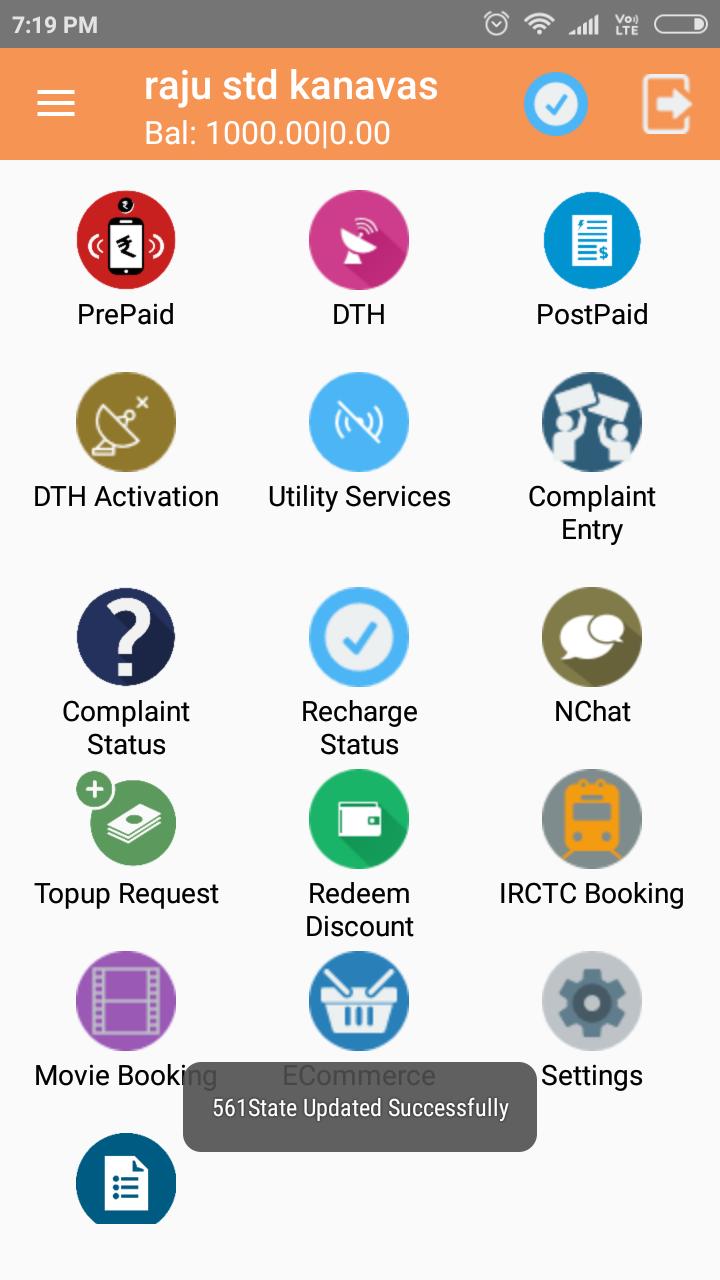720x1280 pixels.
Task: Tap the blue checkmark icon in header
Action: tap(556, 104)
